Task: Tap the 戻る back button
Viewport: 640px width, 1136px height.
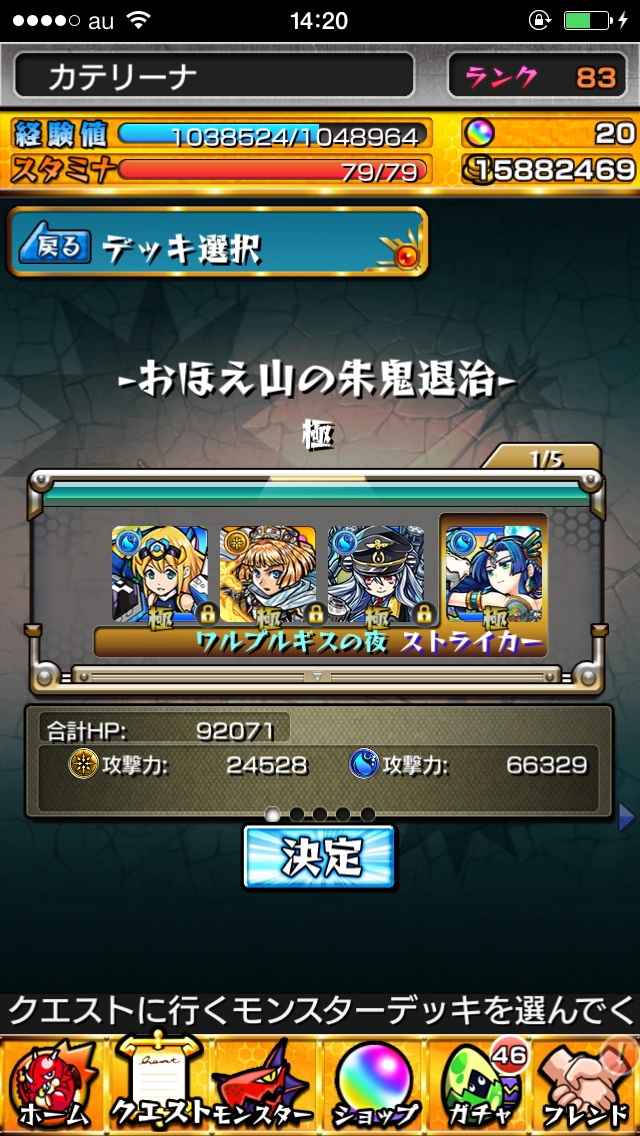Action: 58,247
